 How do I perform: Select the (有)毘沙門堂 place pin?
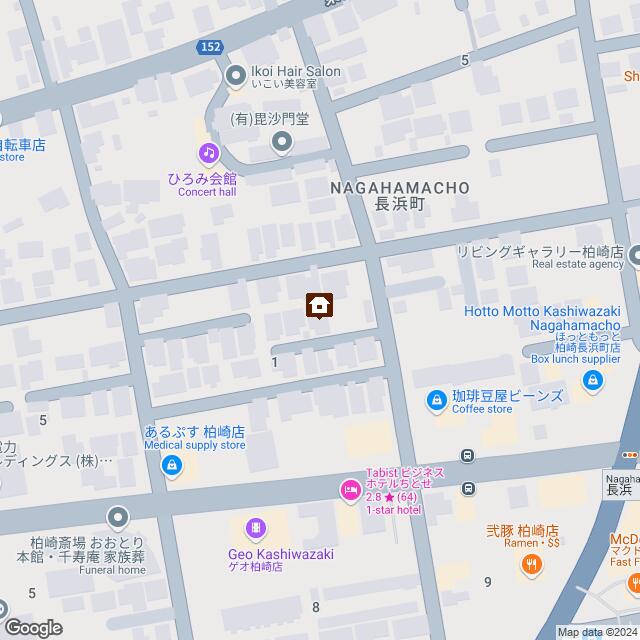pos(282,143)
